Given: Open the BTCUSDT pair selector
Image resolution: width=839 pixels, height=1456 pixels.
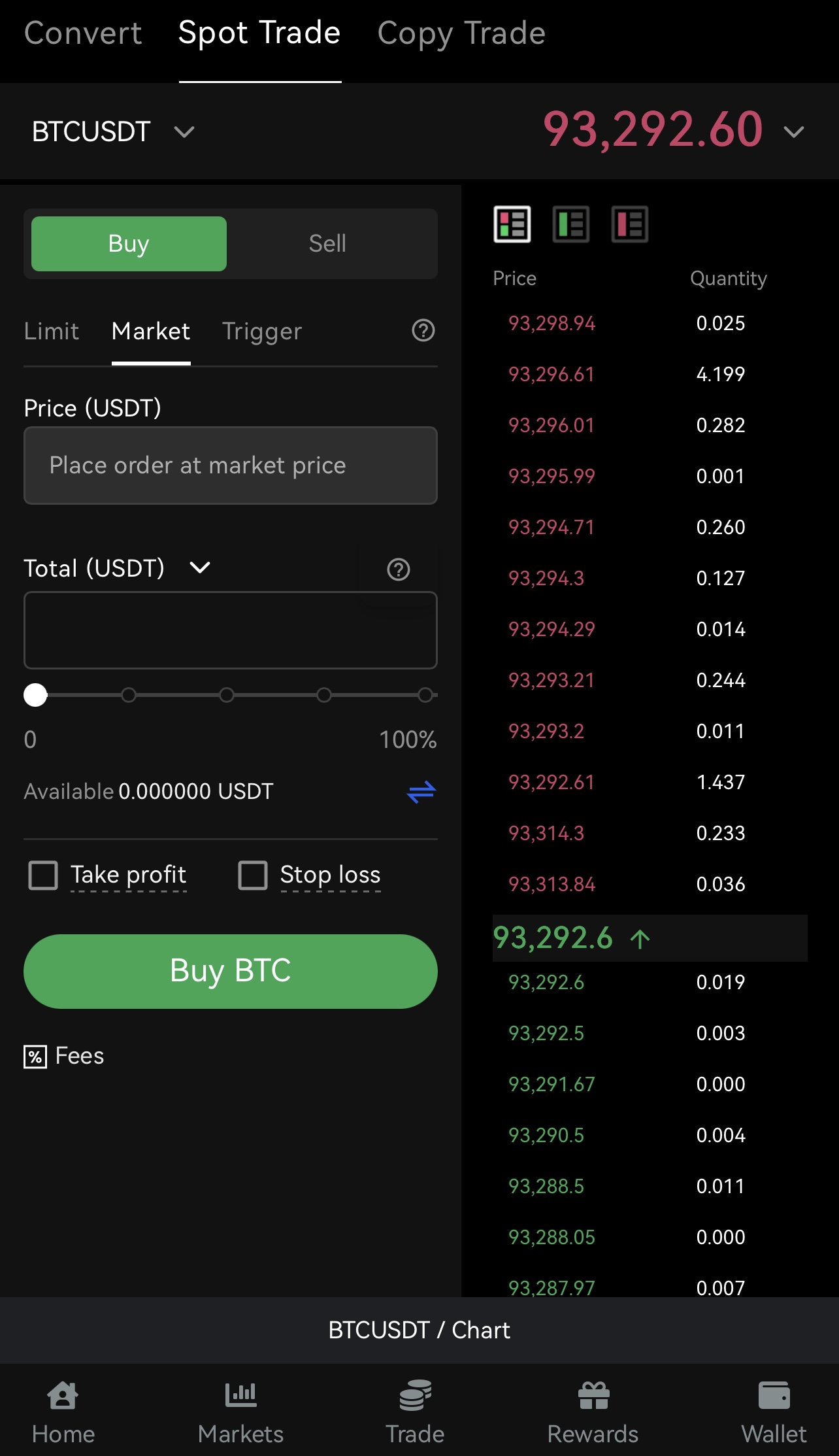Looking at the screenshot, I should click(112, 131).
